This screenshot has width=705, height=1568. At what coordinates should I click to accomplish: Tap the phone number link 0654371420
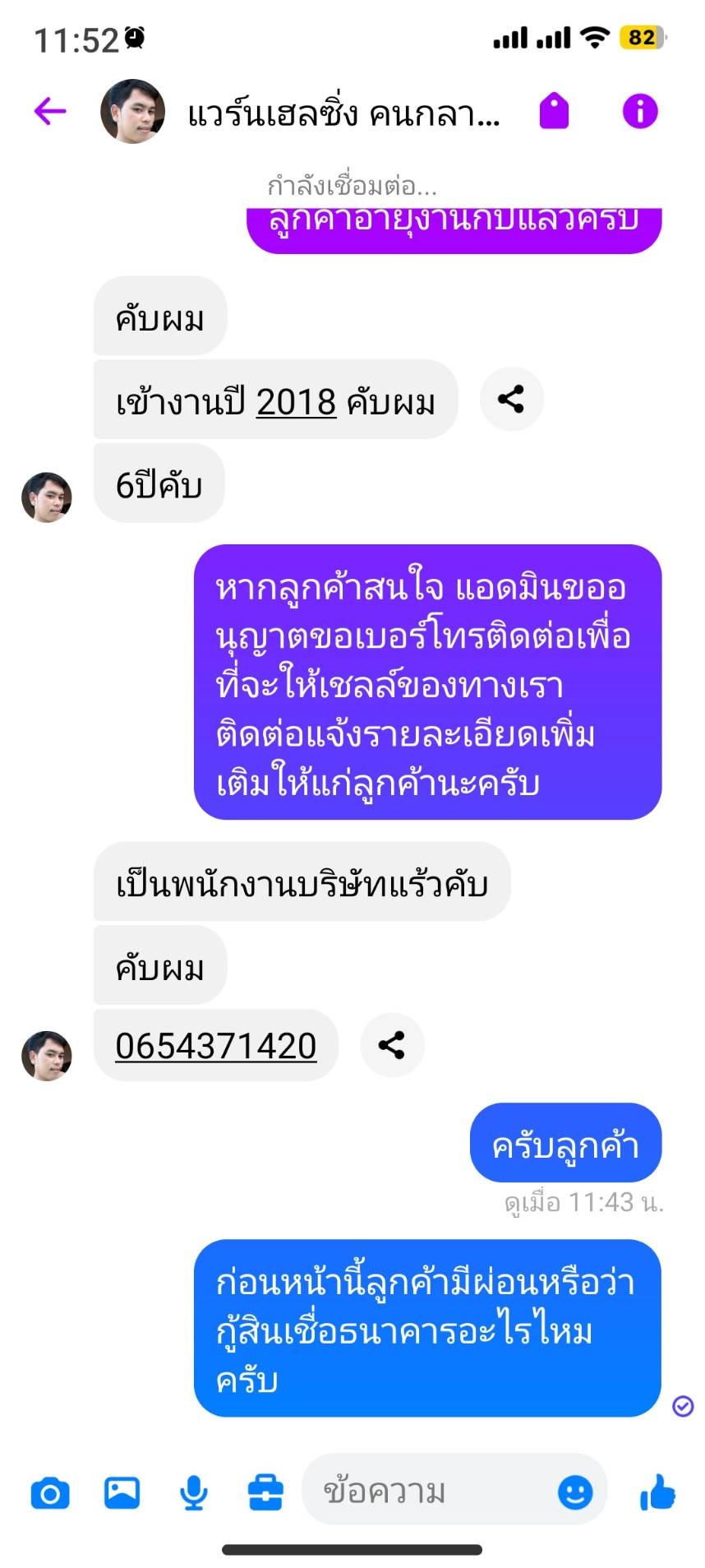[x=216, y=1046]
